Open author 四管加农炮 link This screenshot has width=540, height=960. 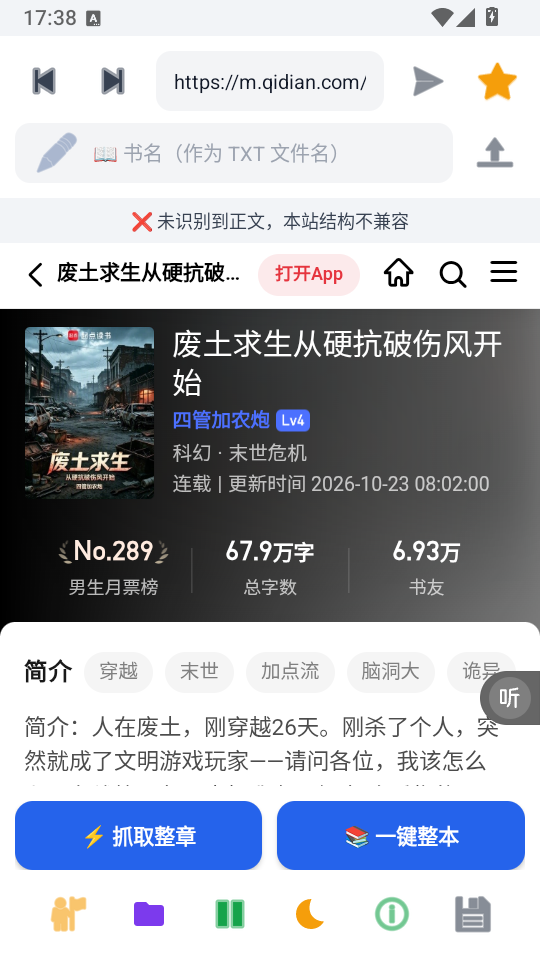pyautogui.click(x=221, y=420)
